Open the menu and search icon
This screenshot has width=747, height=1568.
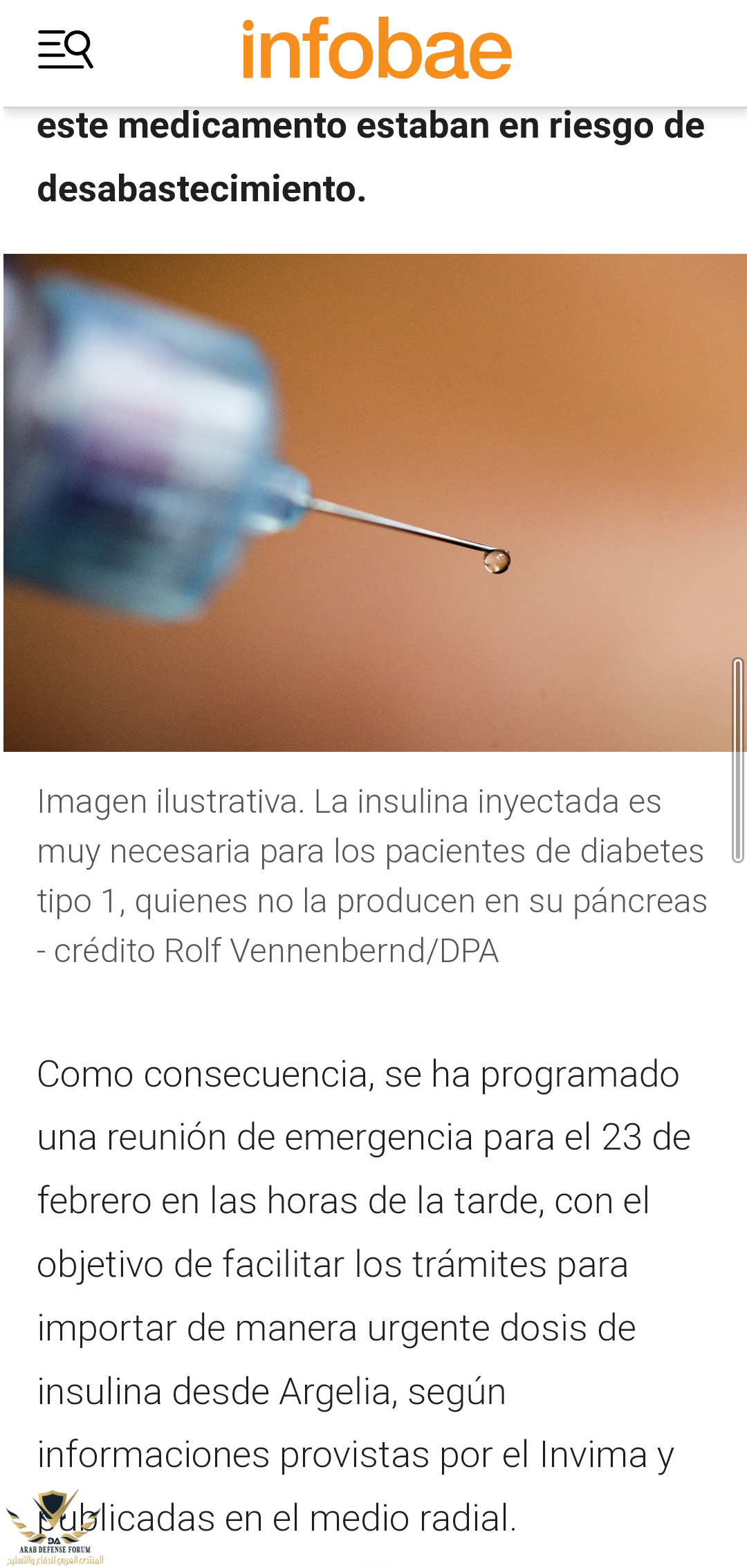[65, 49]
